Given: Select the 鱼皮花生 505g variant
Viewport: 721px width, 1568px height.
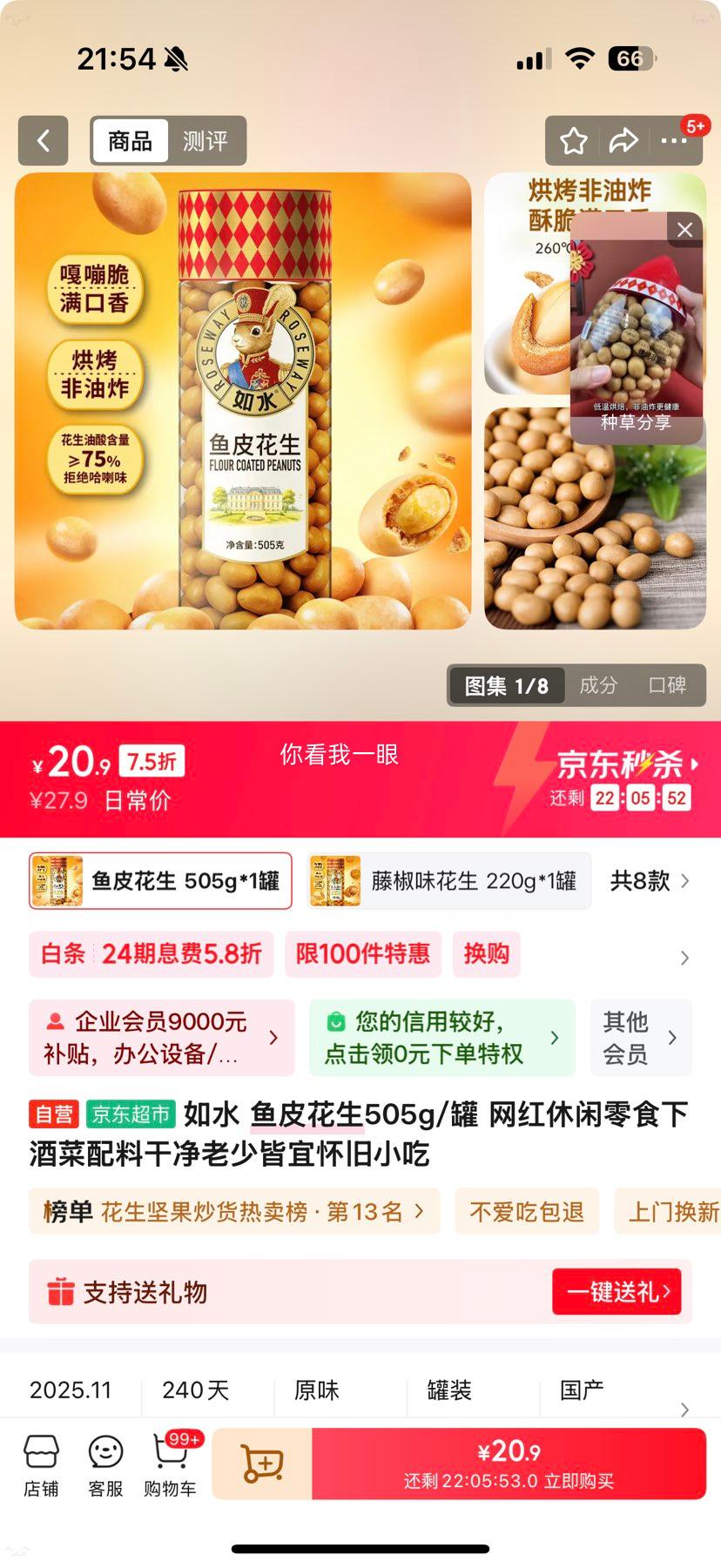Looking at the screenshot, I should pyautogui.click(x=160, y=880).
